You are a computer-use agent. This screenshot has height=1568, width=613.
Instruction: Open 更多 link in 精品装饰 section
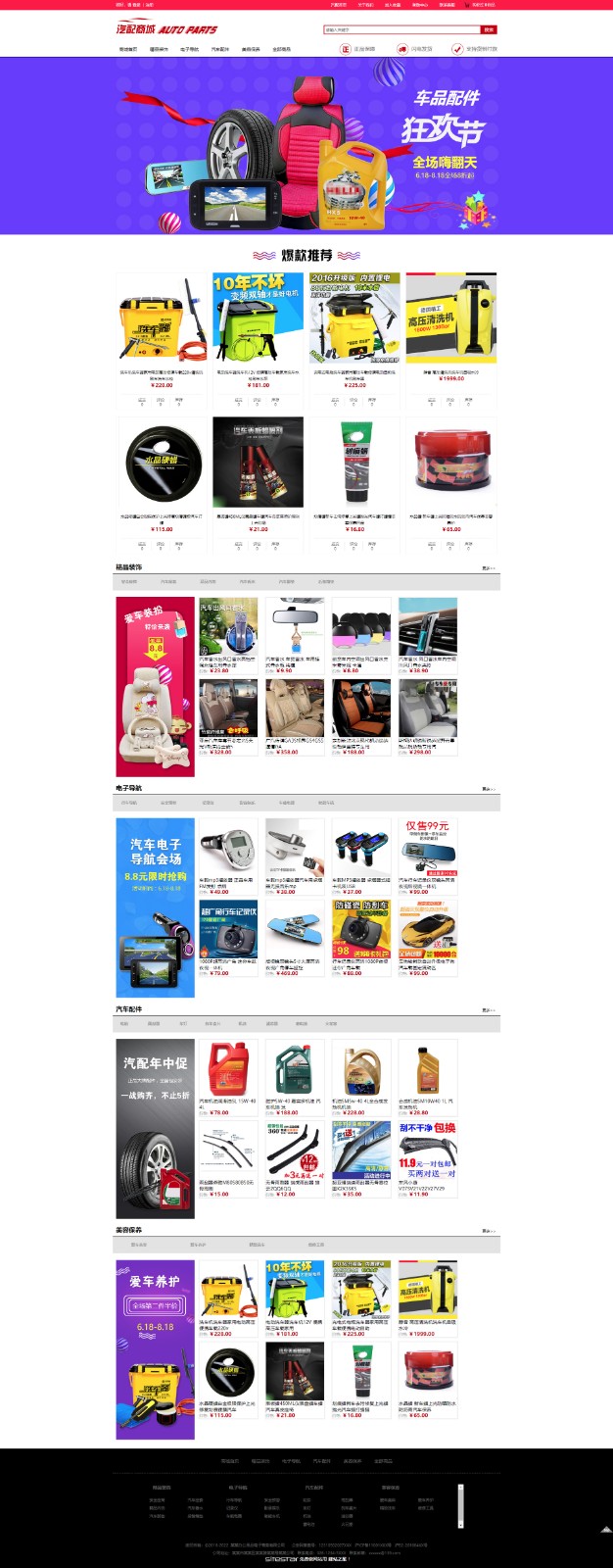click(x=488, y=568)
